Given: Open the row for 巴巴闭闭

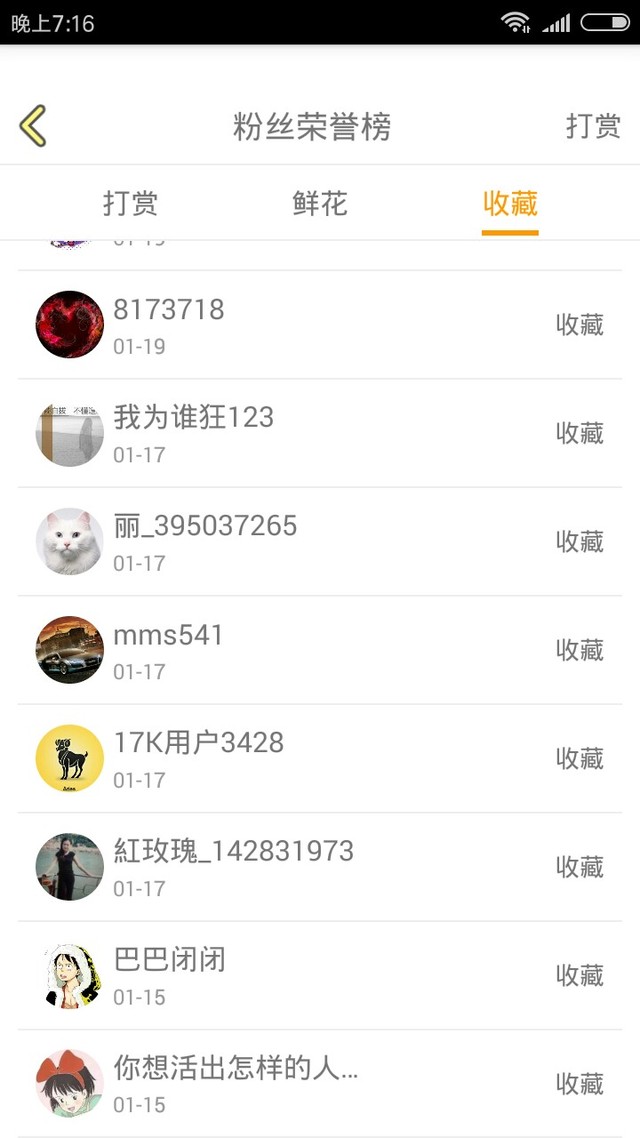Looking at the screenshot, I should point(320,975).
